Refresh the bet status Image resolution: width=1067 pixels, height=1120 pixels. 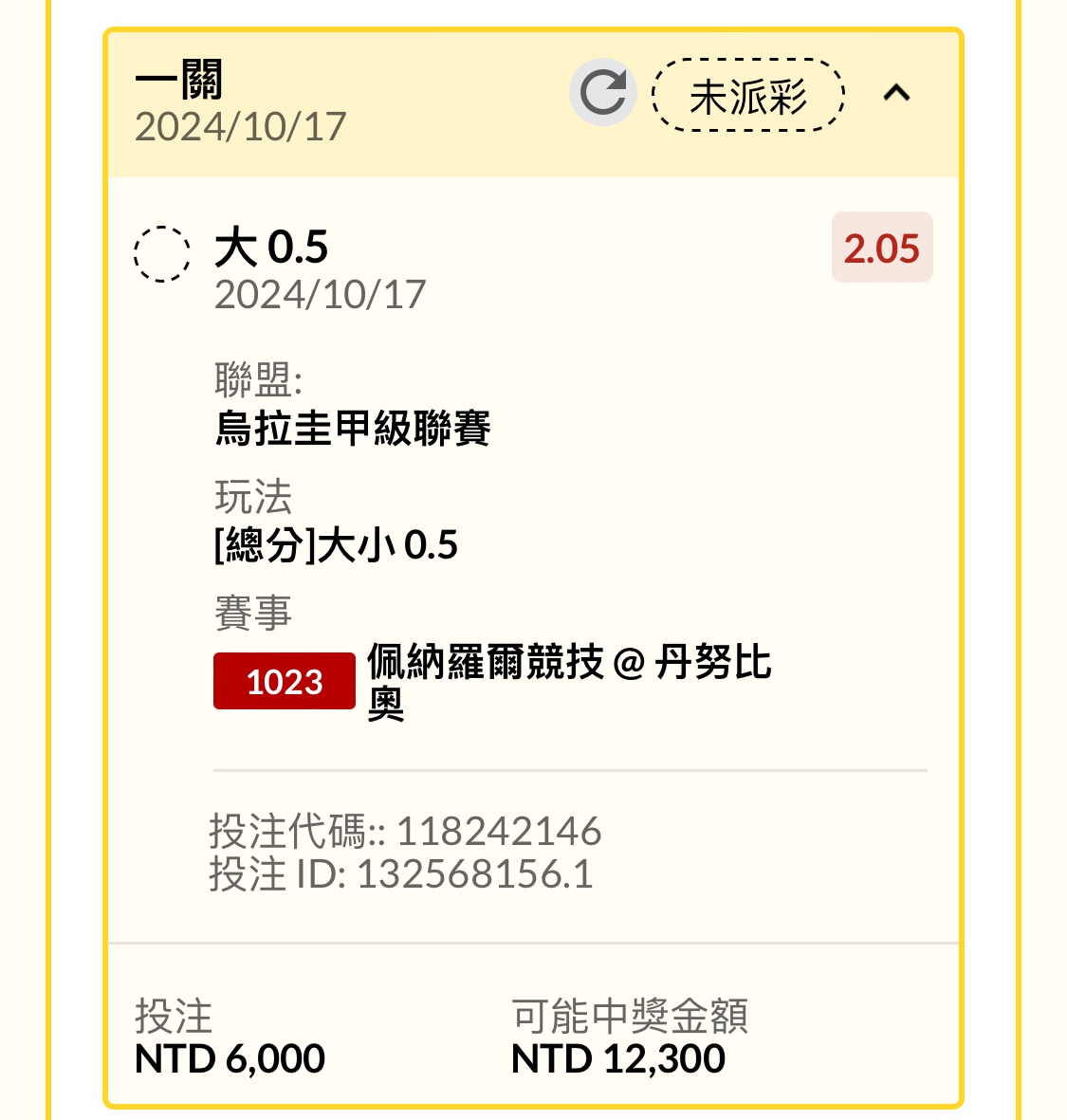(602, 93)
